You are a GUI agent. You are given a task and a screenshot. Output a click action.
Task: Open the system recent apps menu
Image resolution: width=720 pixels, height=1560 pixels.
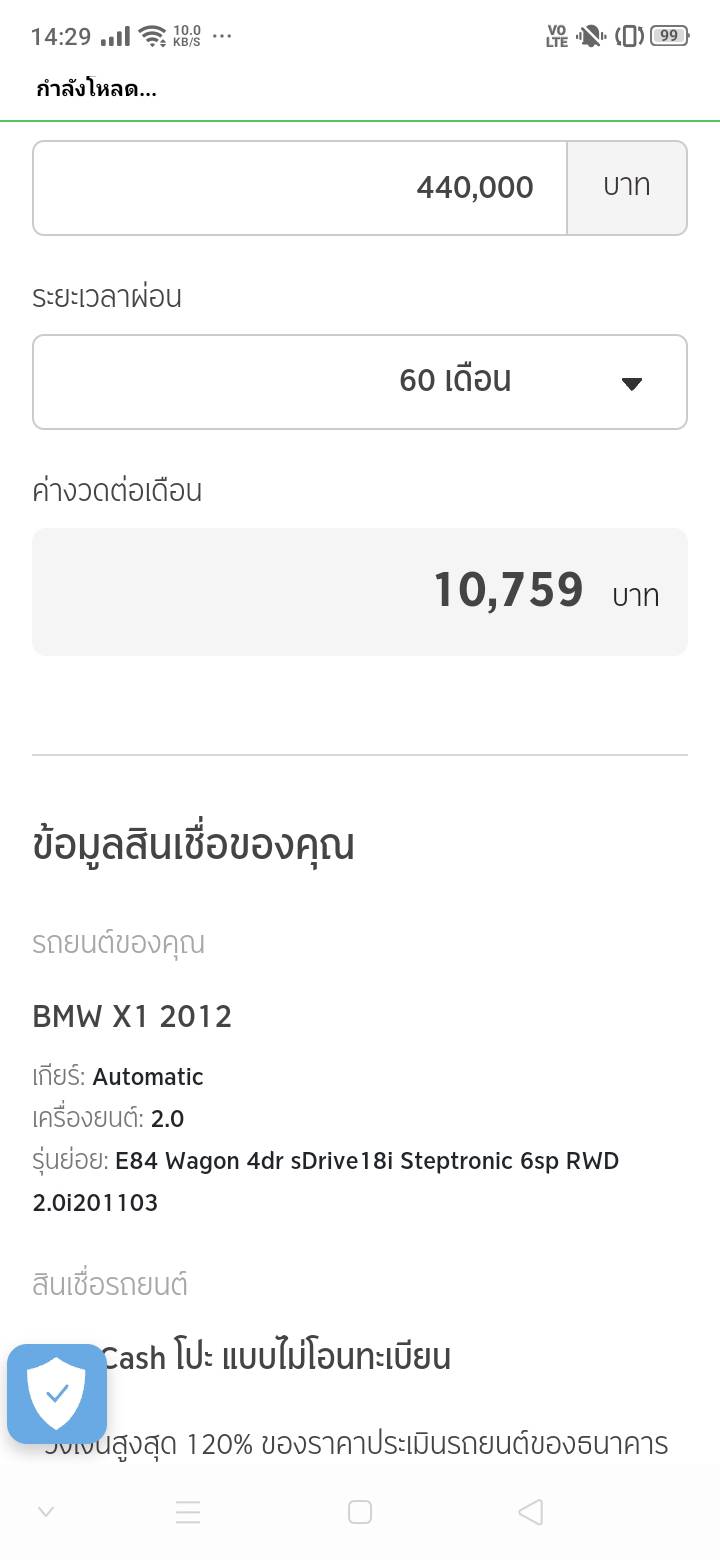pyautogui.click(x=188, y=1512)
